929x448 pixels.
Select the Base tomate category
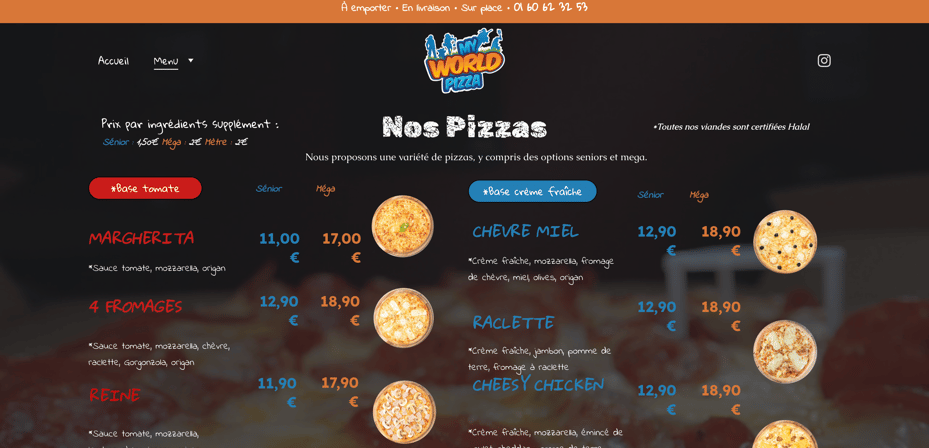click(x=145, y=188)
